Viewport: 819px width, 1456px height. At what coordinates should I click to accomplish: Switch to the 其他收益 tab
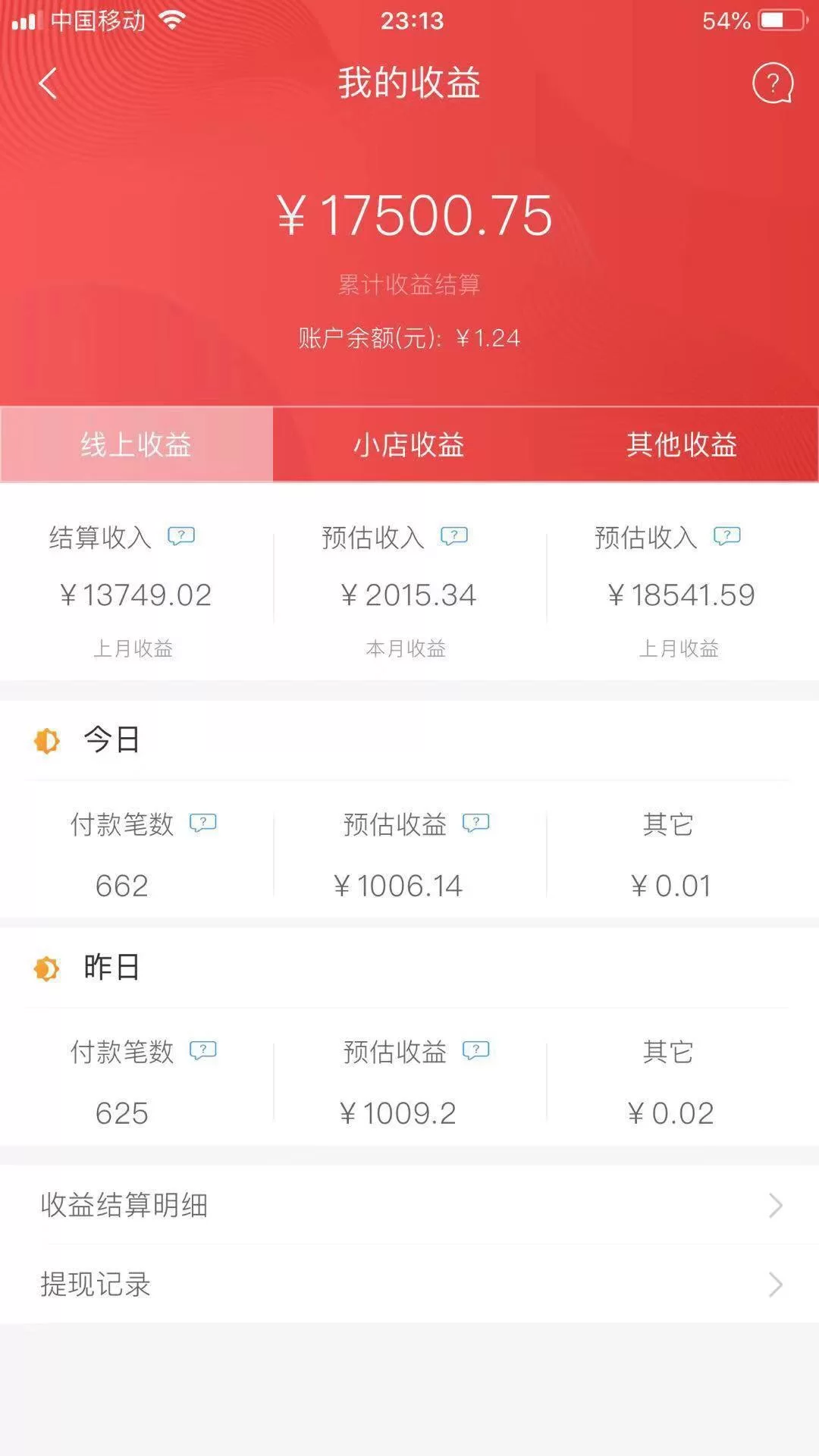tap(682, 444)
